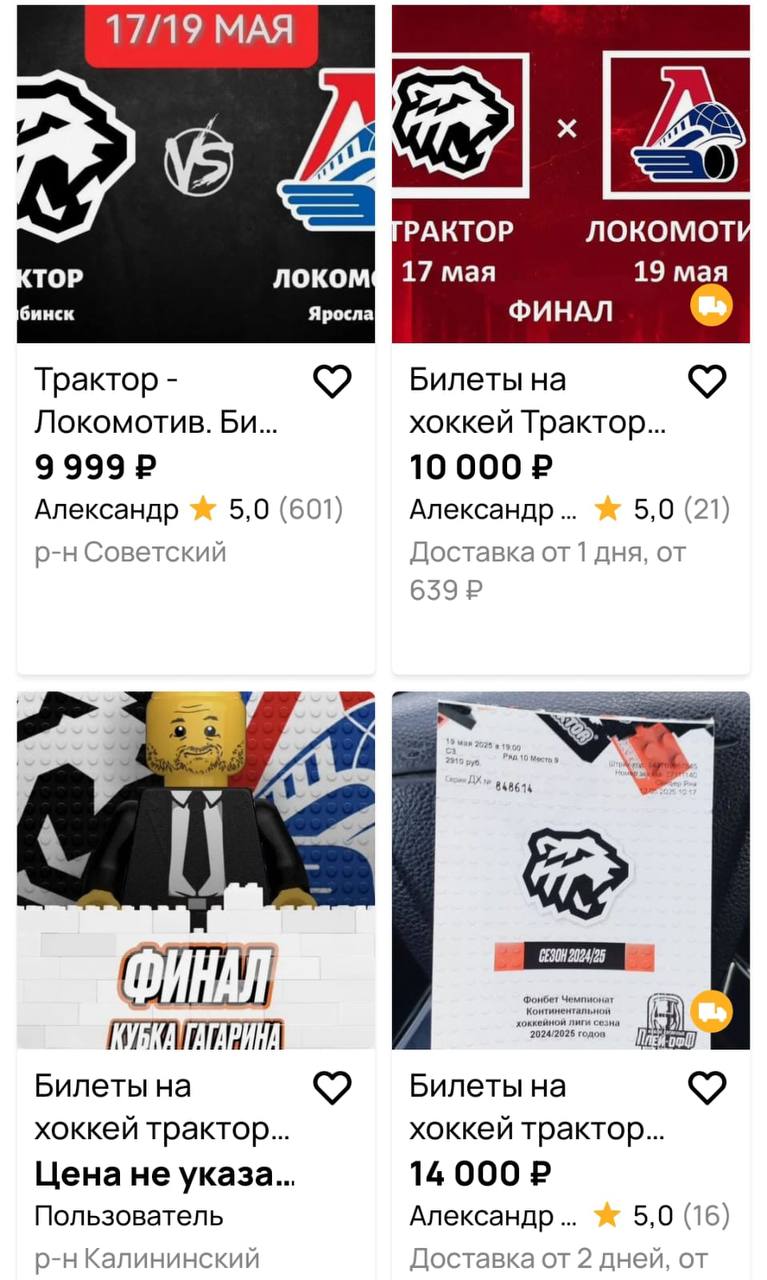
Task: Click the star icon beside the 5,0 (21) rating
Action: click(x=607, y=509)
